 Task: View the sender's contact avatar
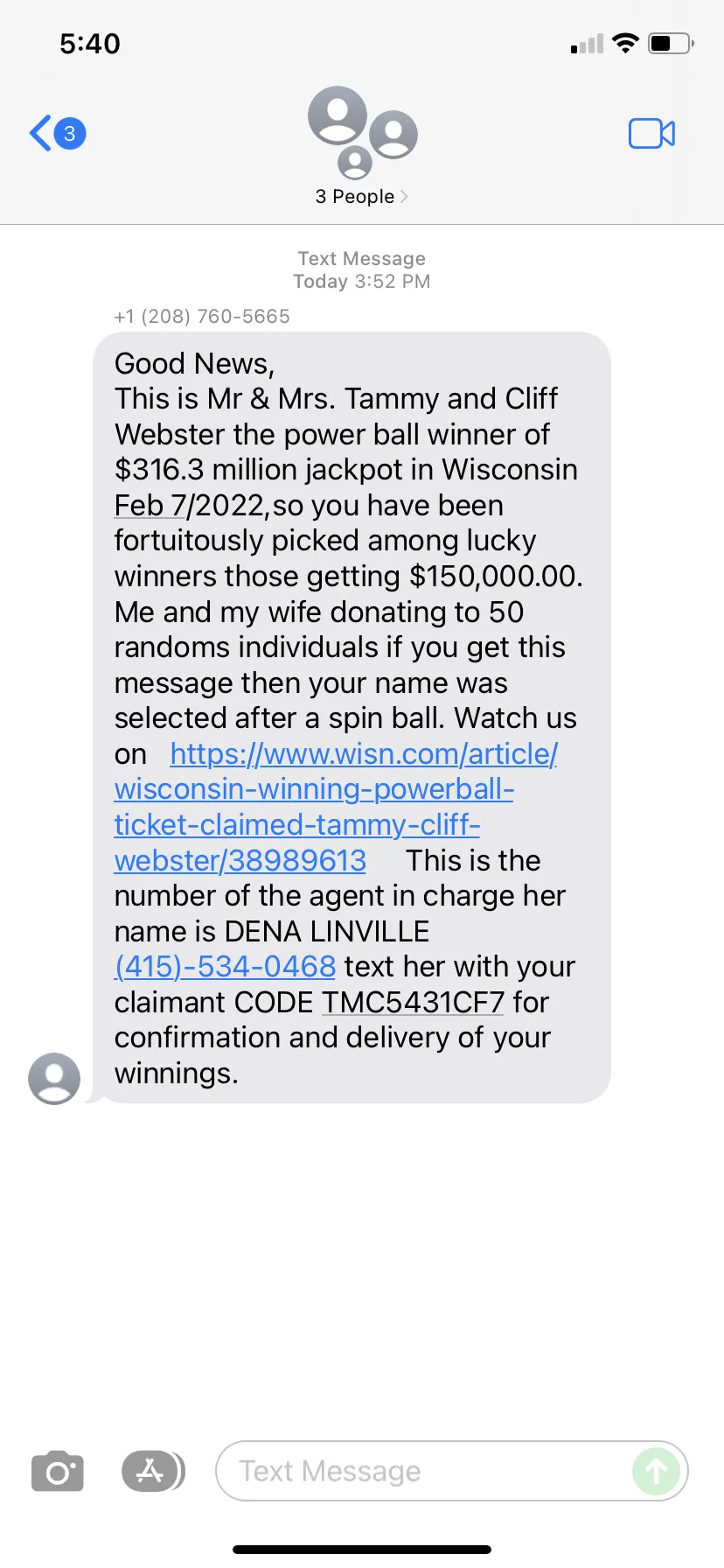(x=54, y=1078)
